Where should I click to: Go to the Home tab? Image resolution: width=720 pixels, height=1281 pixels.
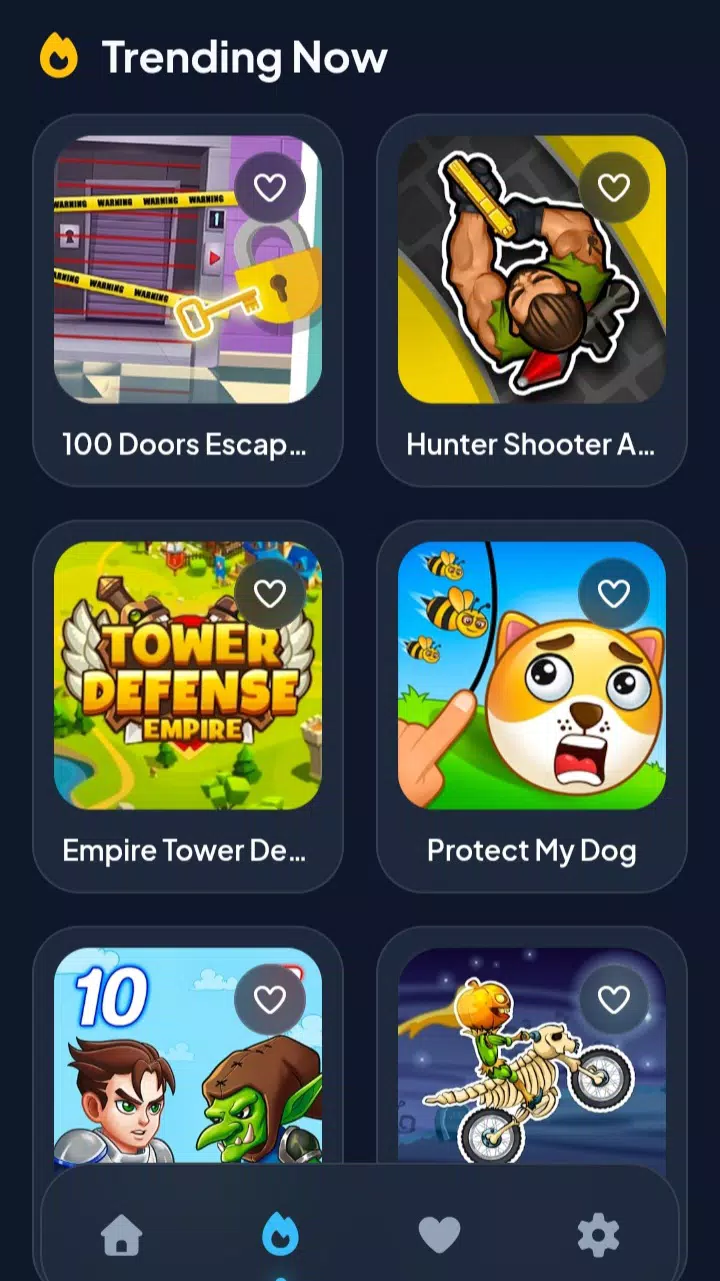[x=122, y=1236]
